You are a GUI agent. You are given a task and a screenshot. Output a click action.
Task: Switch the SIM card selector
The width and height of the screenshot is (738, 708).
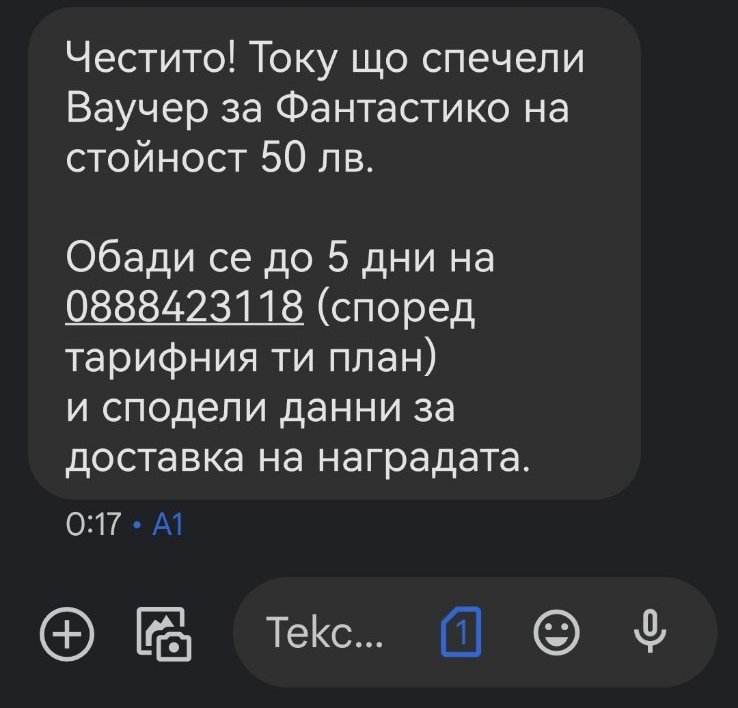[461, 633]
